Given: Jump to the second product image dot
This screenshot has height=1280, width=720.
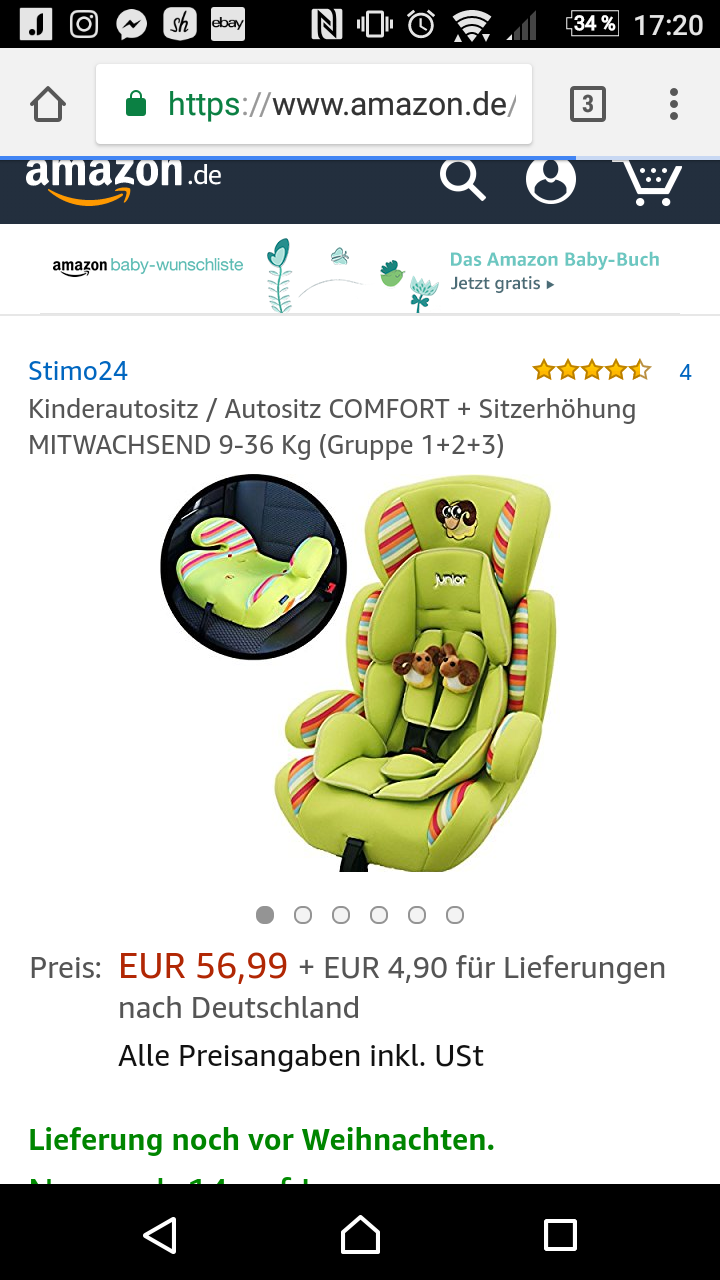Looking at the screenshot, I should click(x=303, y=915).
